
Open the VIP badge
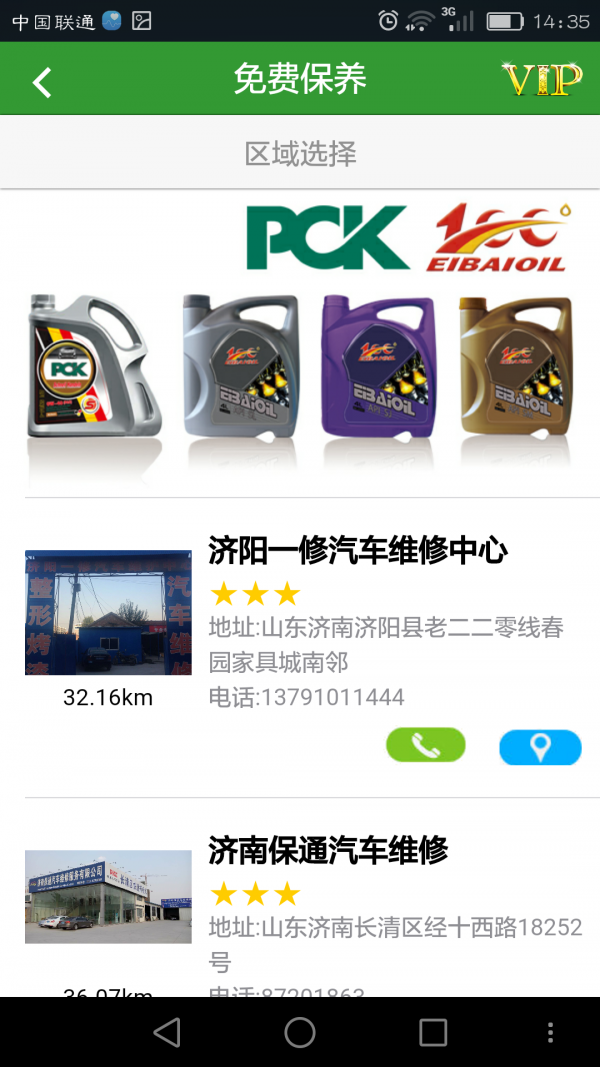point(541,79)
